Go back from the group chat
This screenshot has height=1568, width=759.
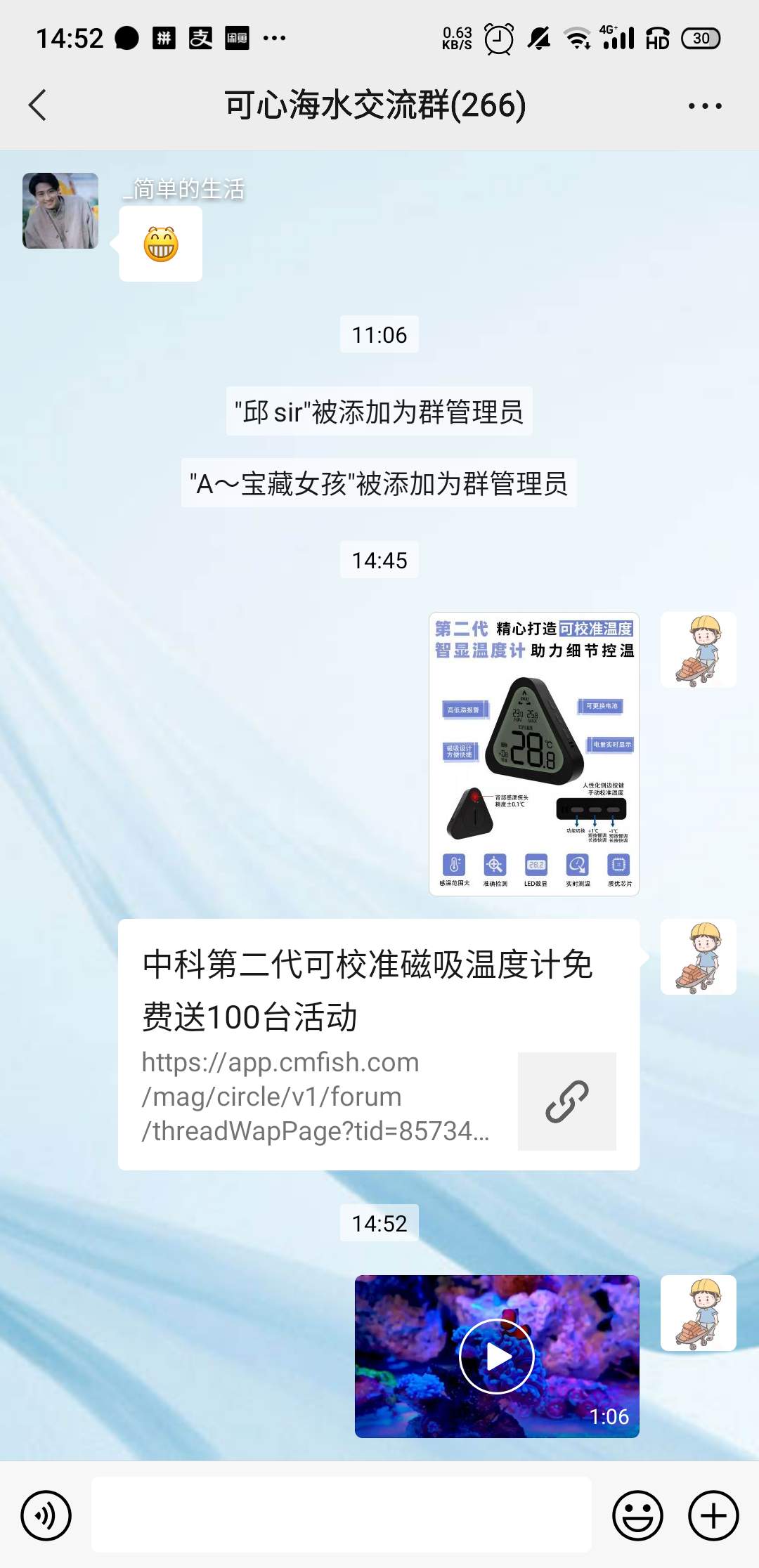point(38,105)
